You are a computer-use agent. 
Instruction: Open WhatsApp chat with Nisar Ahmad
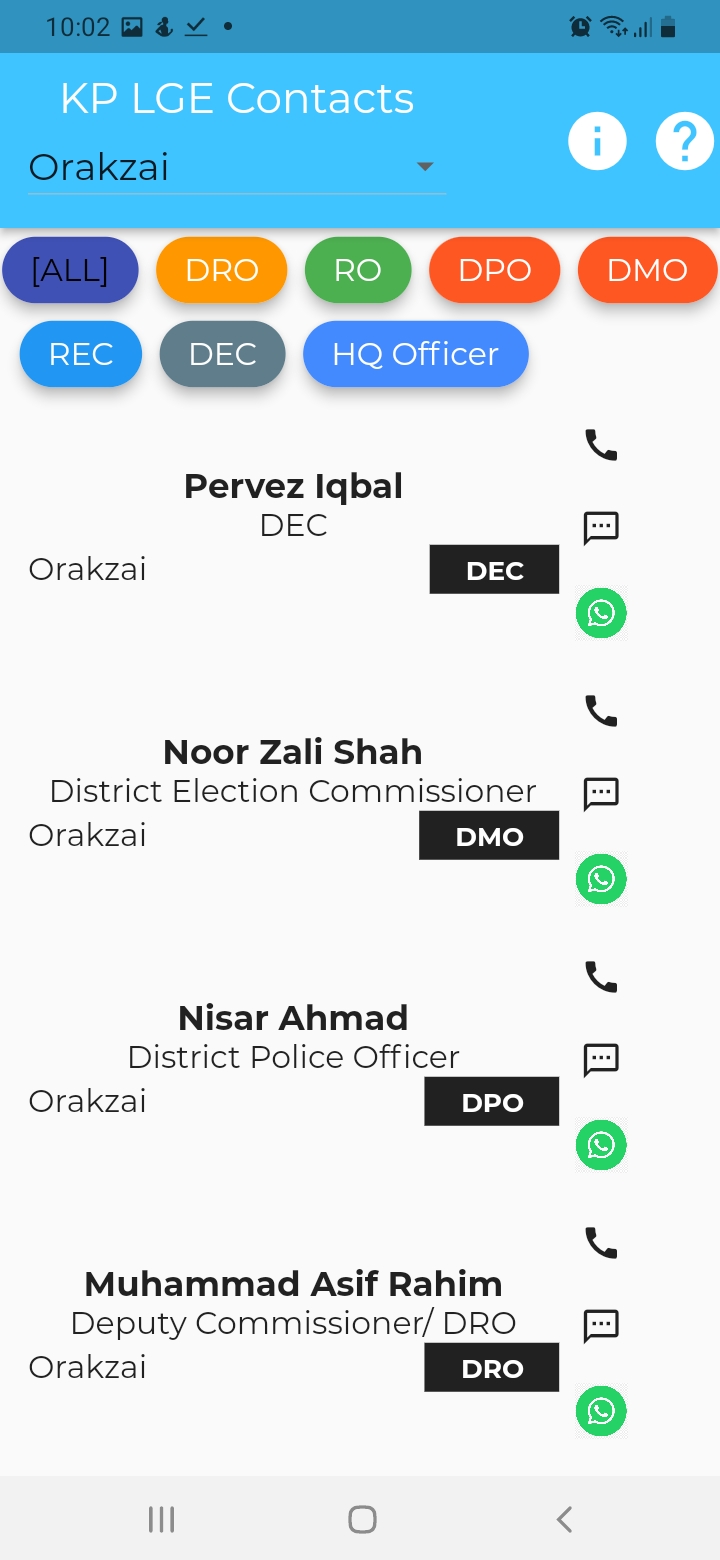point(601,1145)
